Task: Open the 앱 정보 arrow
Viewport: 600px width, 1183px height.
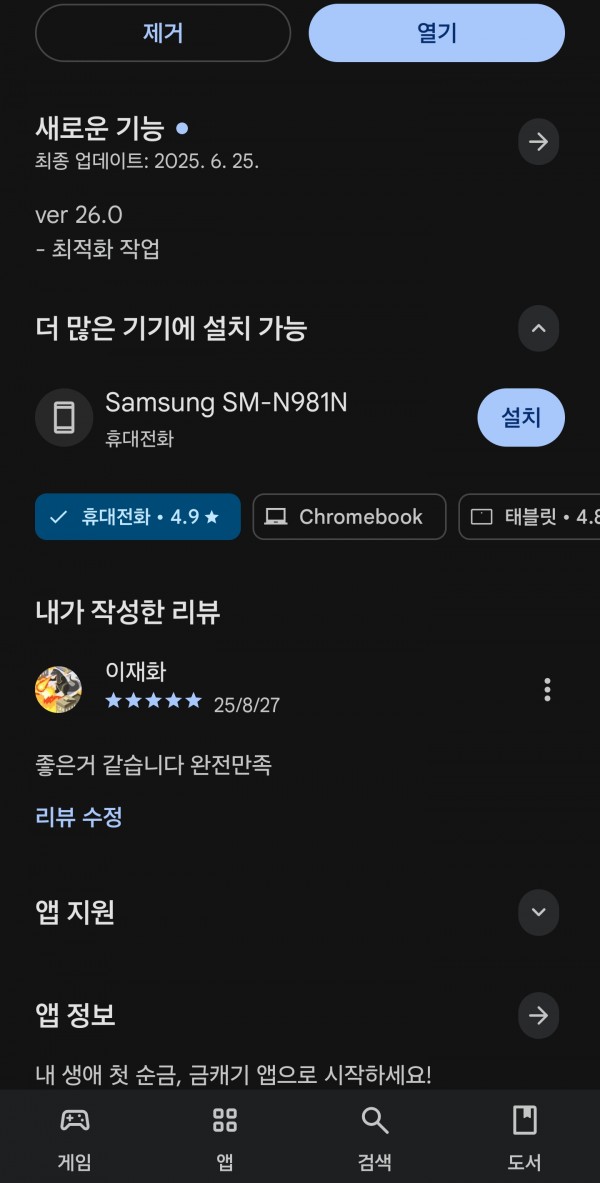Action: click(x=538, y=1016)
